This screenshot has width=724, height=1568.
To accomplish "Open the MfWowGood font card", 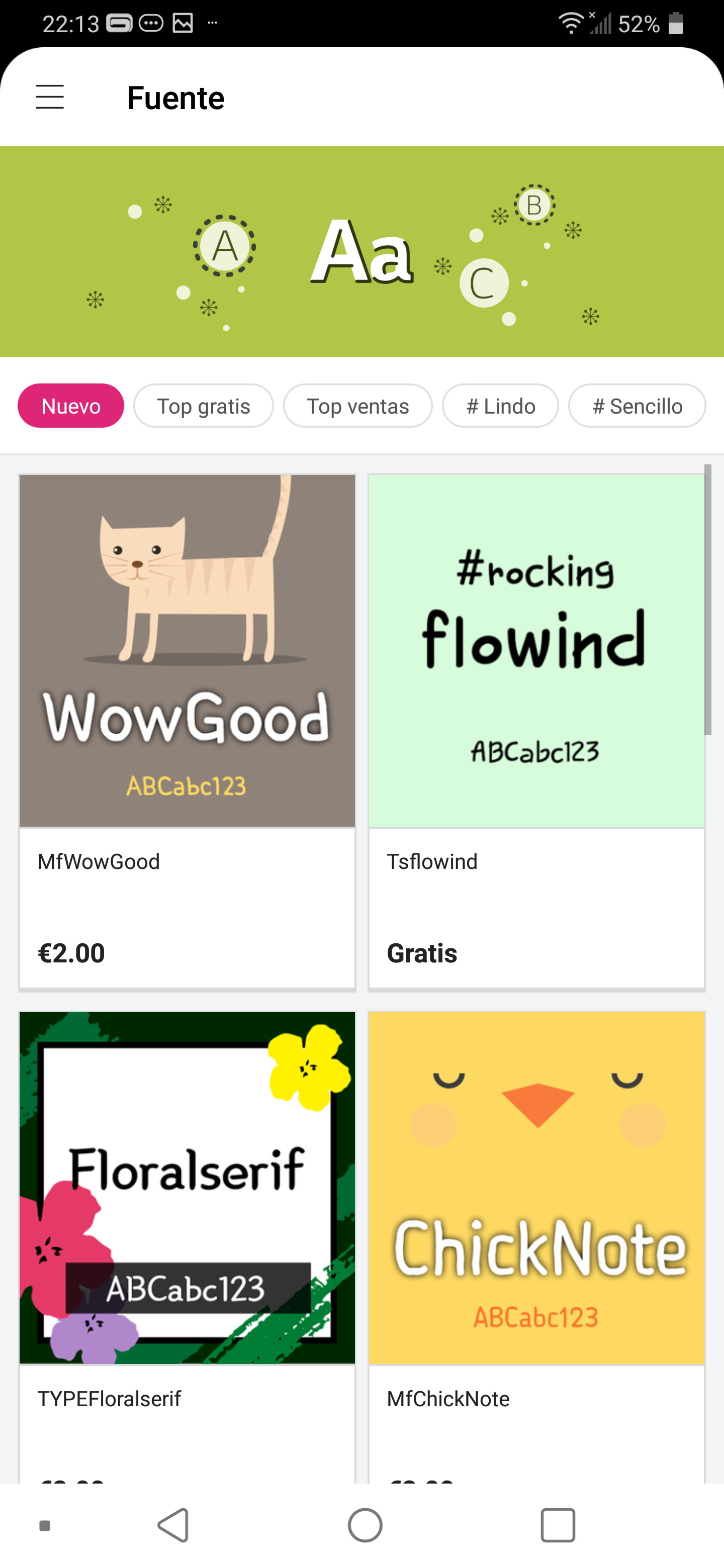I will click(187, 732).
